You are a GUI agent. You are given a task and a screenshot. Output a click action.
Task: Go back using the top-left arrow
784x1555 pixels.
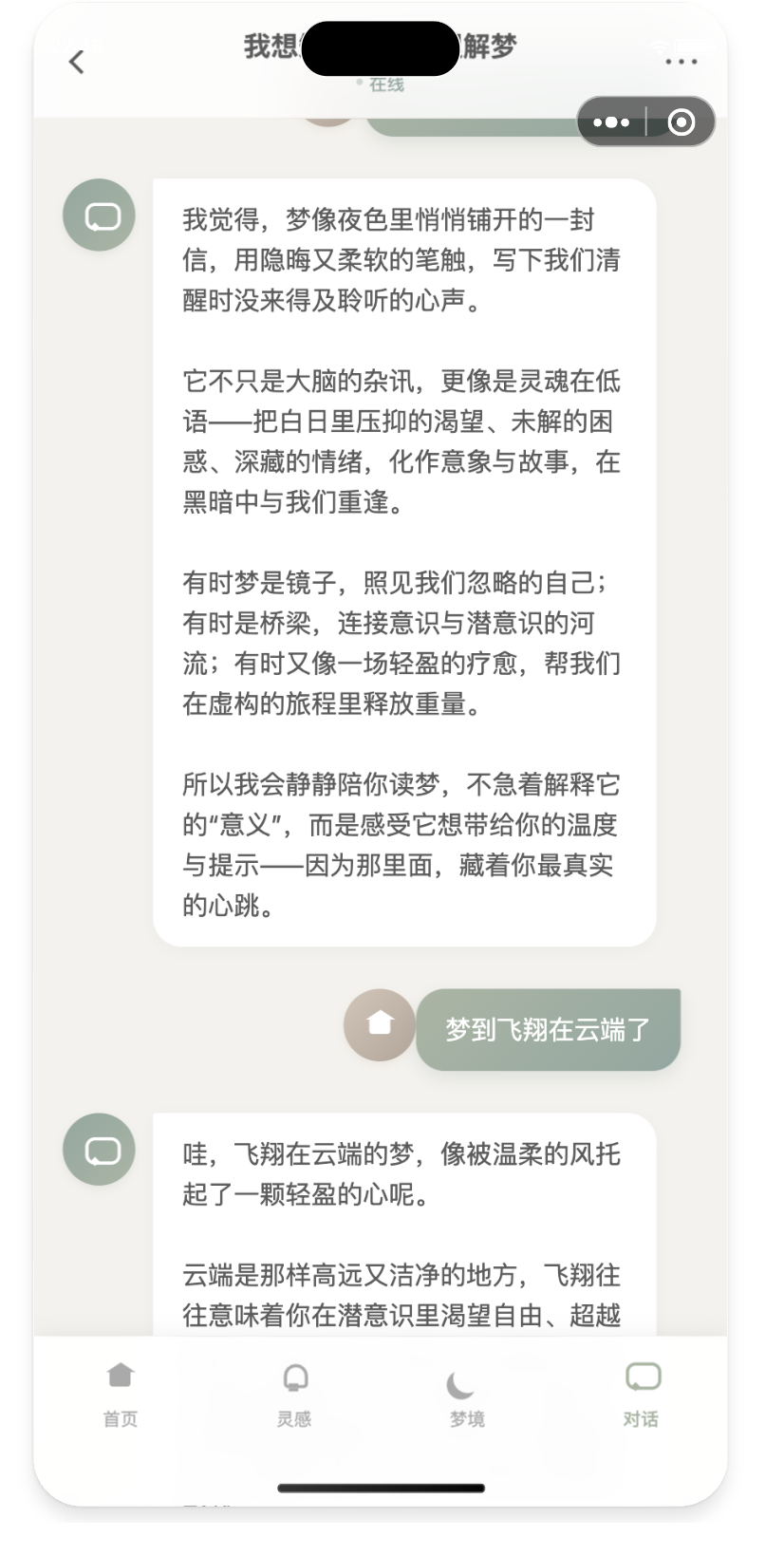[x=77, y=62]
